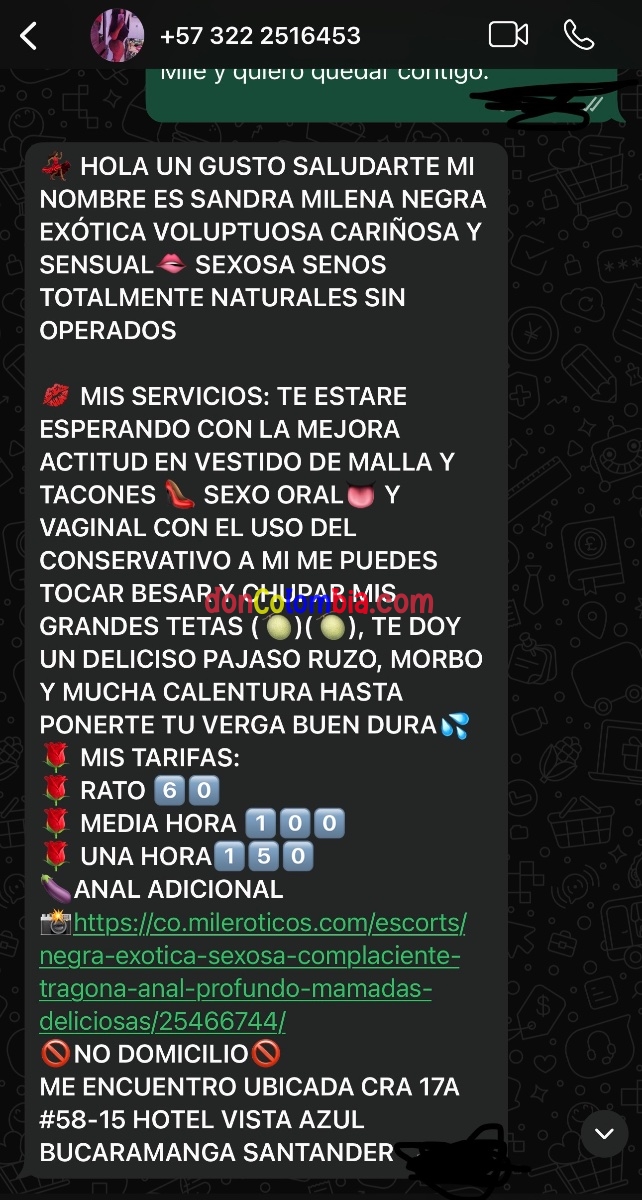This screenshot has height=1200, width=642.
Task: Start a voice call with this contact
Action: 579,35
